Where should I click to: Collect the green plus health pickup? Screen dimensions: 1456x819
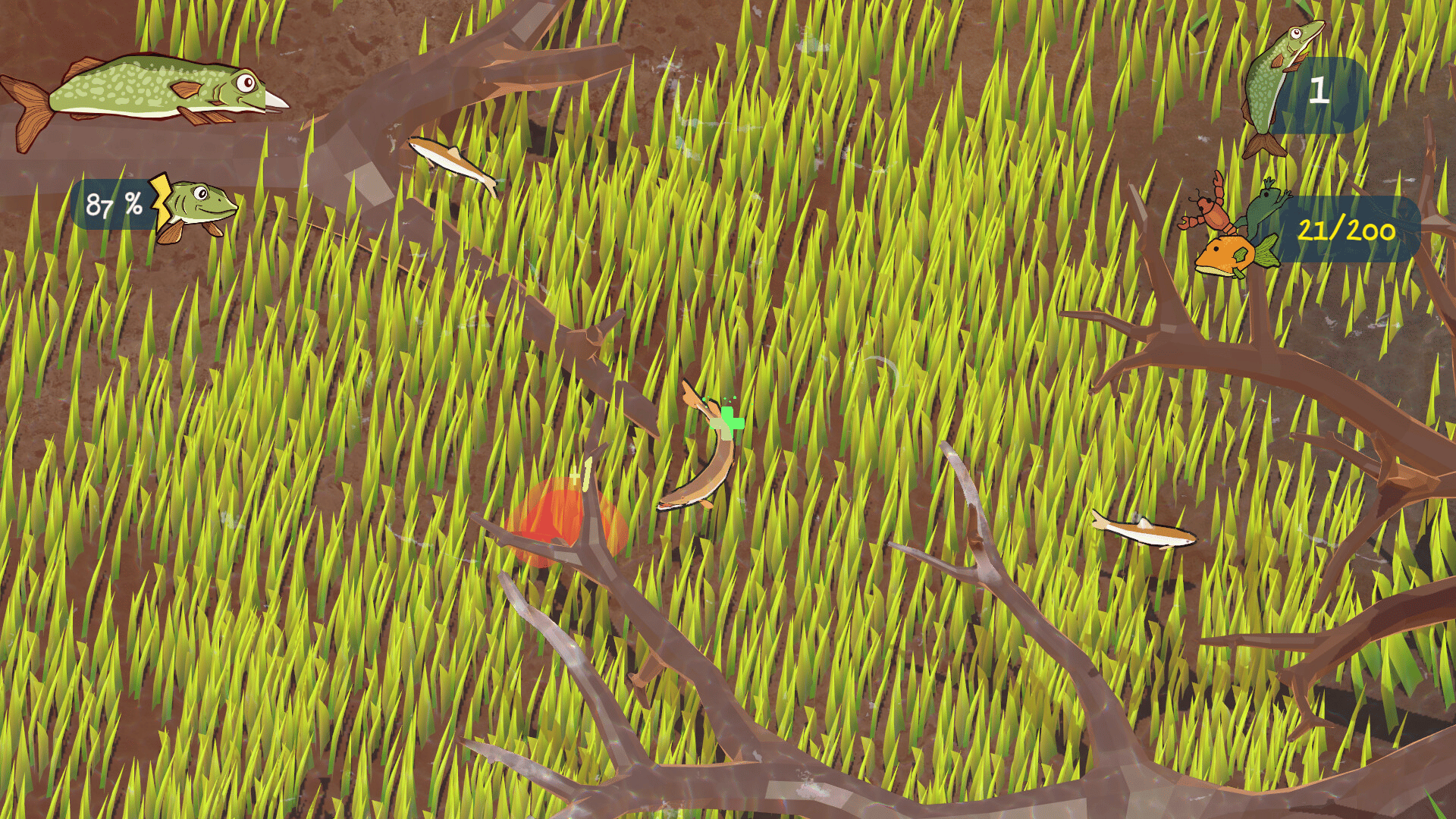[x=730, y=421]
